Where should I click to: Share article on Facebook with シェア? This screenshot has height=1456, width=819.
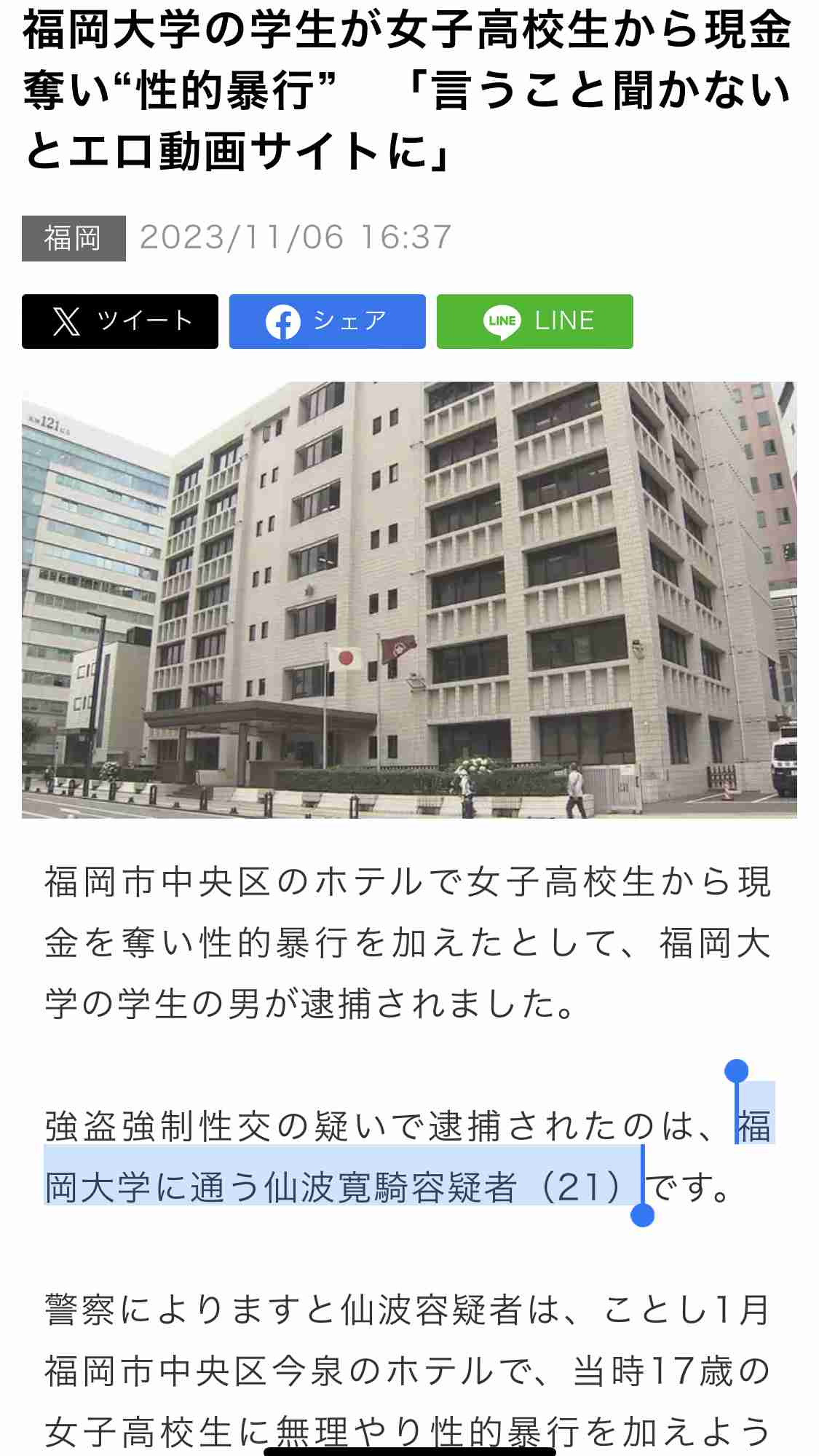pos(327,321)
